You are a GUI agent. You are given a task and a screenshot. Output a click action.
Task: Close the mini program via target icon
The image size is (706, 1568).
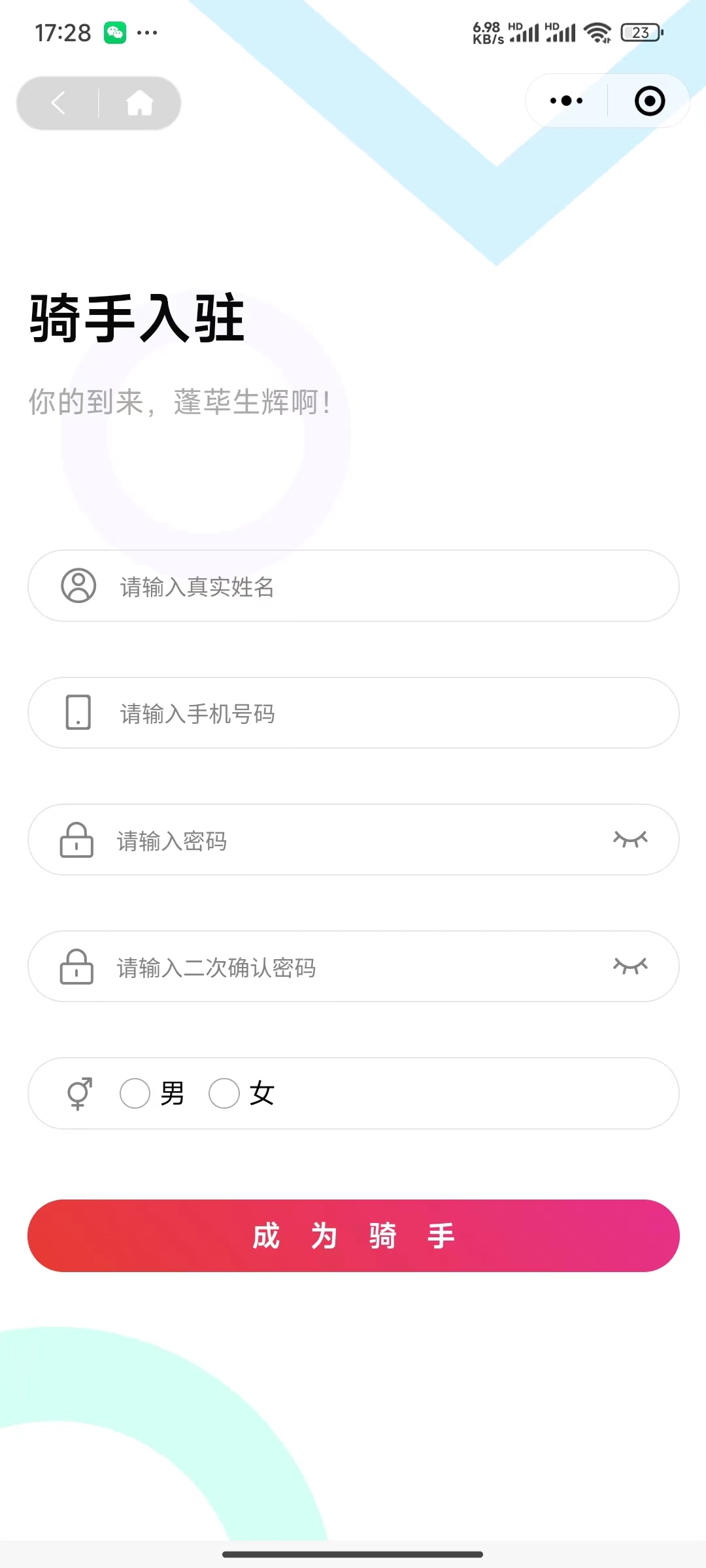coord(650,101)
